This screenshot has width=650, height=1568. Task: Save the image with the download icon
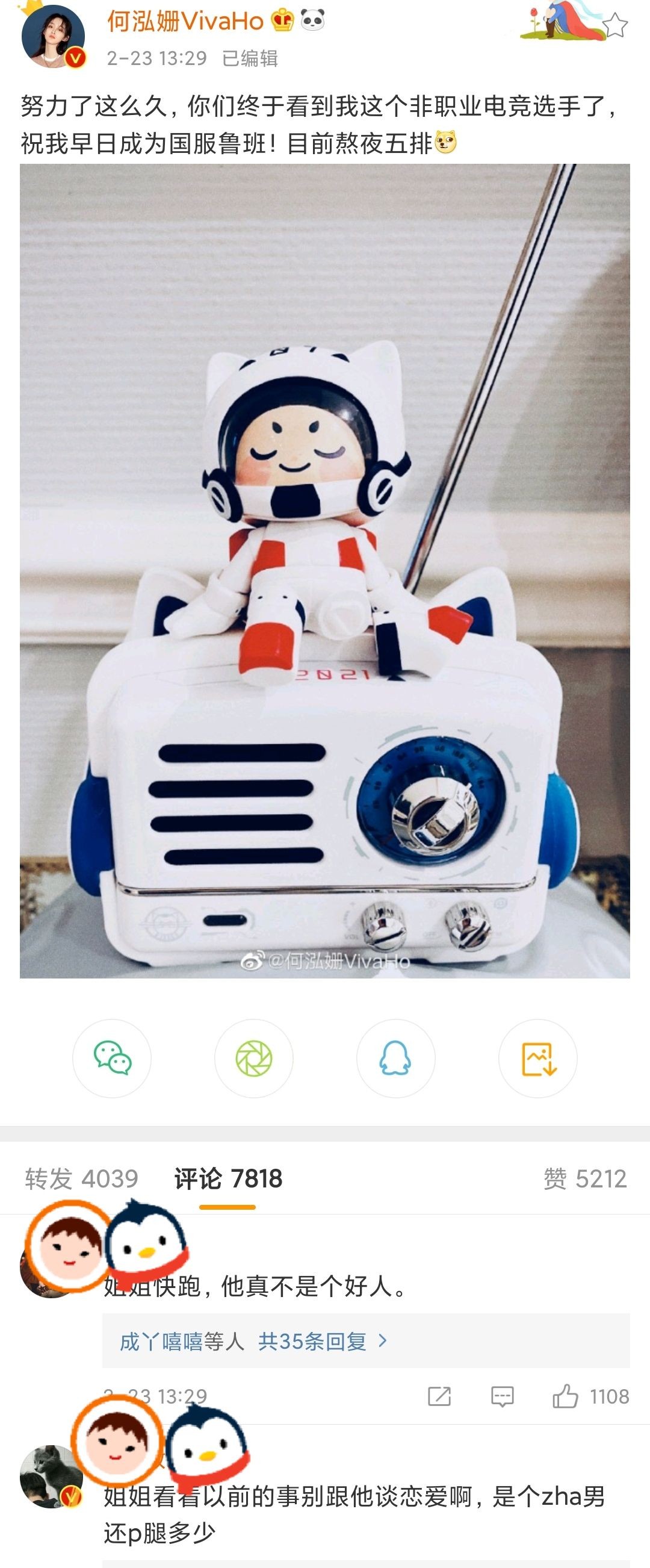[537, 1059]
